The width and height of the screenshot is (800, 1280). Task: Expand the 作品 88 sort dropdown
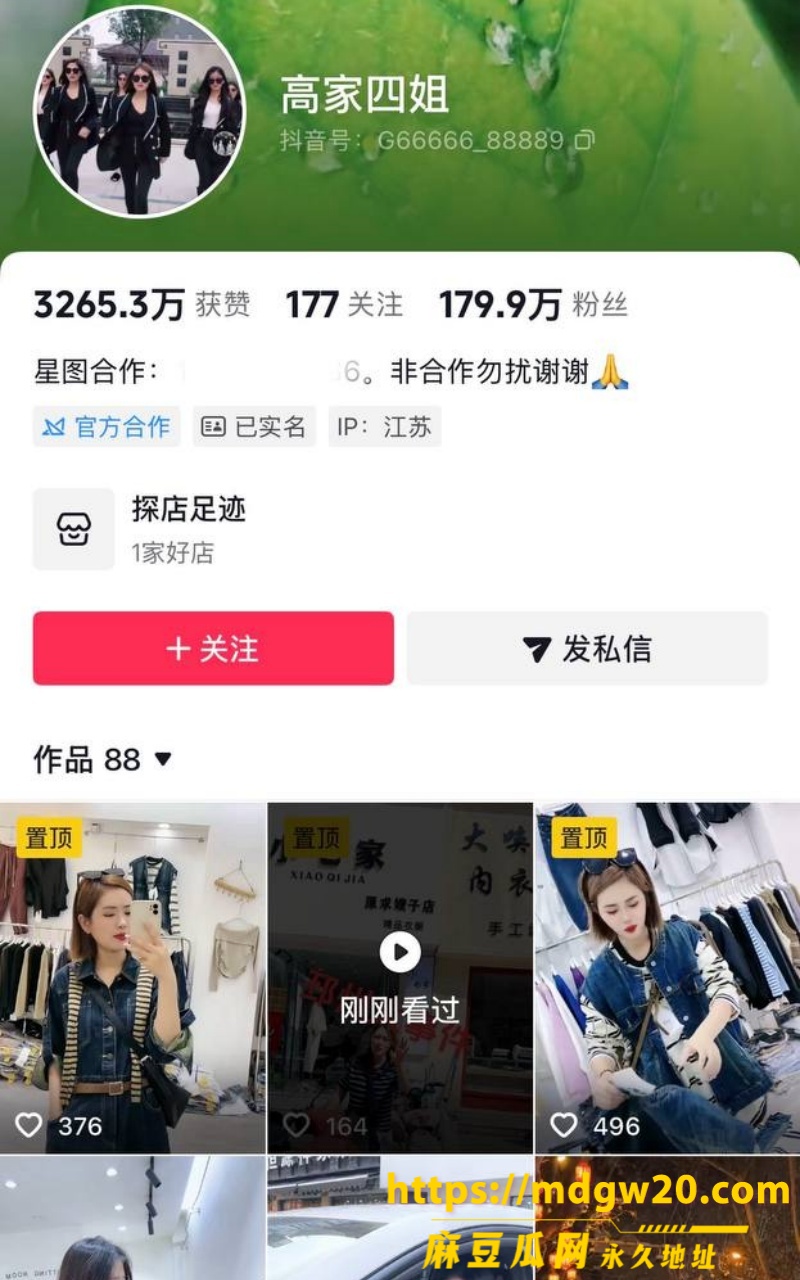103,759
